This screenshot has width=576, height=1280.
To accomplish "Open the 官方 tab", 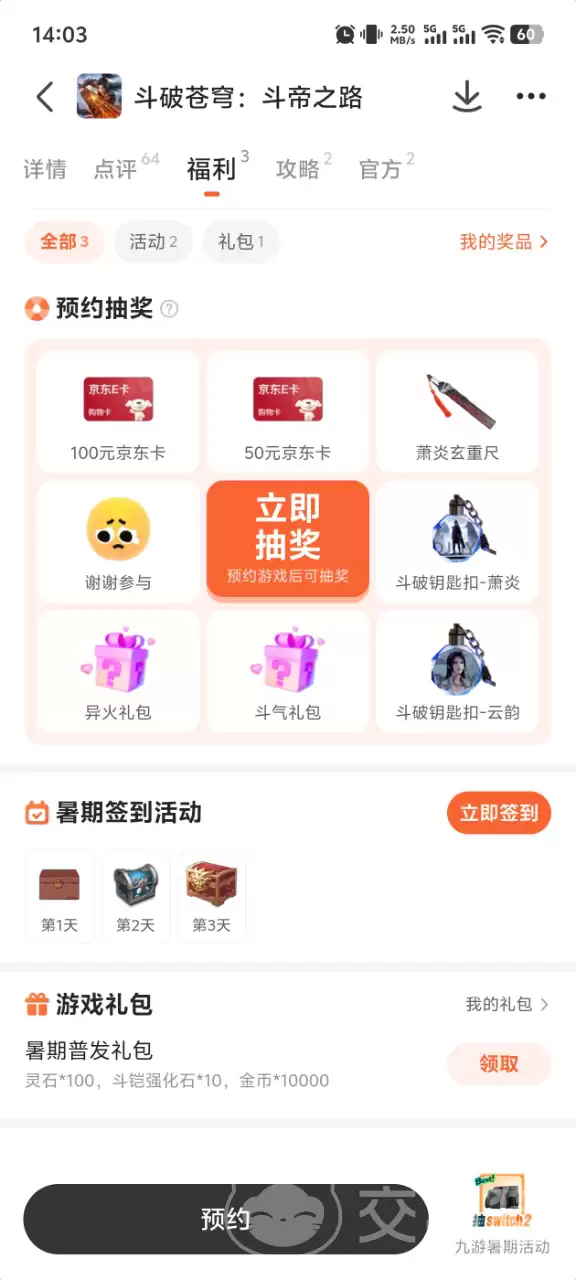I will coord(380,169).
